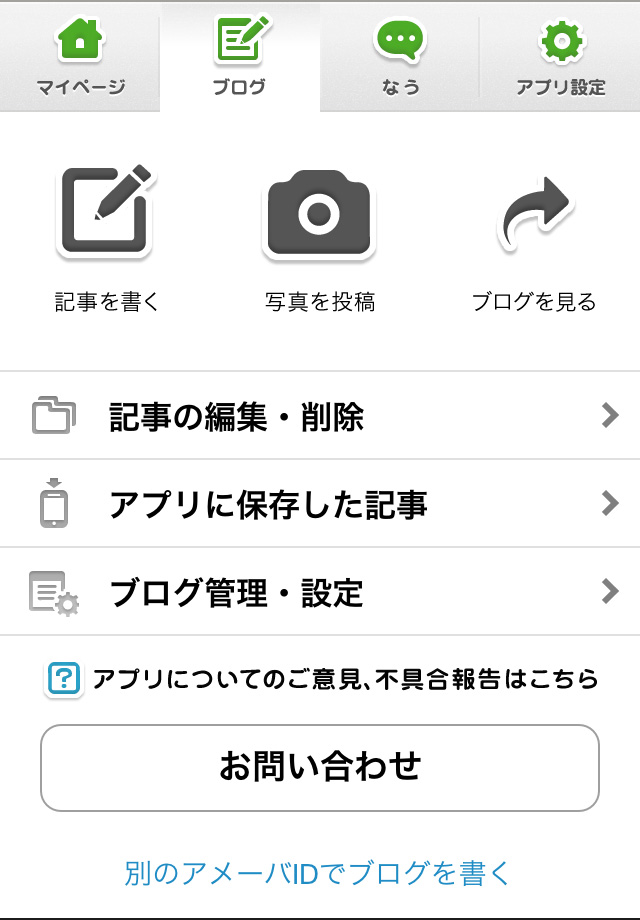Open アプリに保存した記事 row
640x920 pixels.
point(320,504)
